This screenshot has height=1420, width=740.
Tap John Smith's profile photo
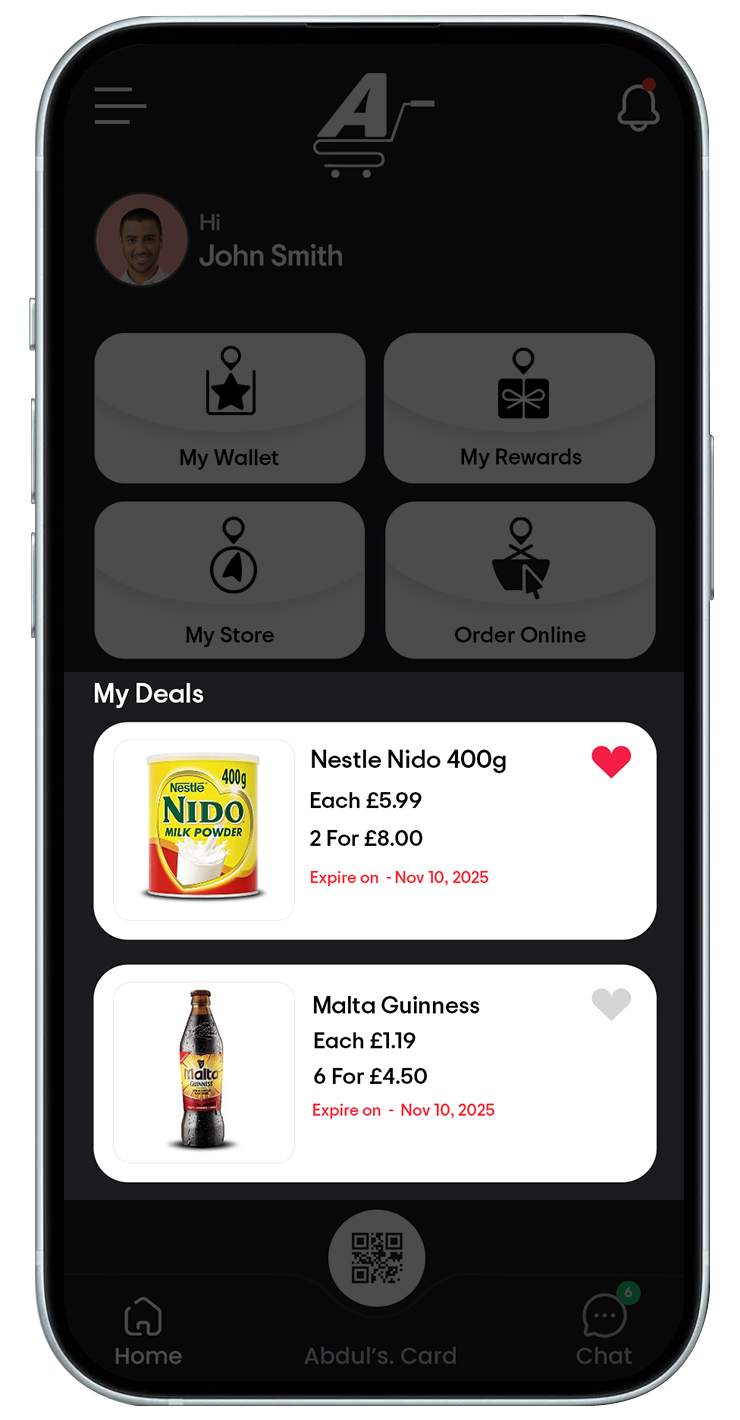[141, 240]
